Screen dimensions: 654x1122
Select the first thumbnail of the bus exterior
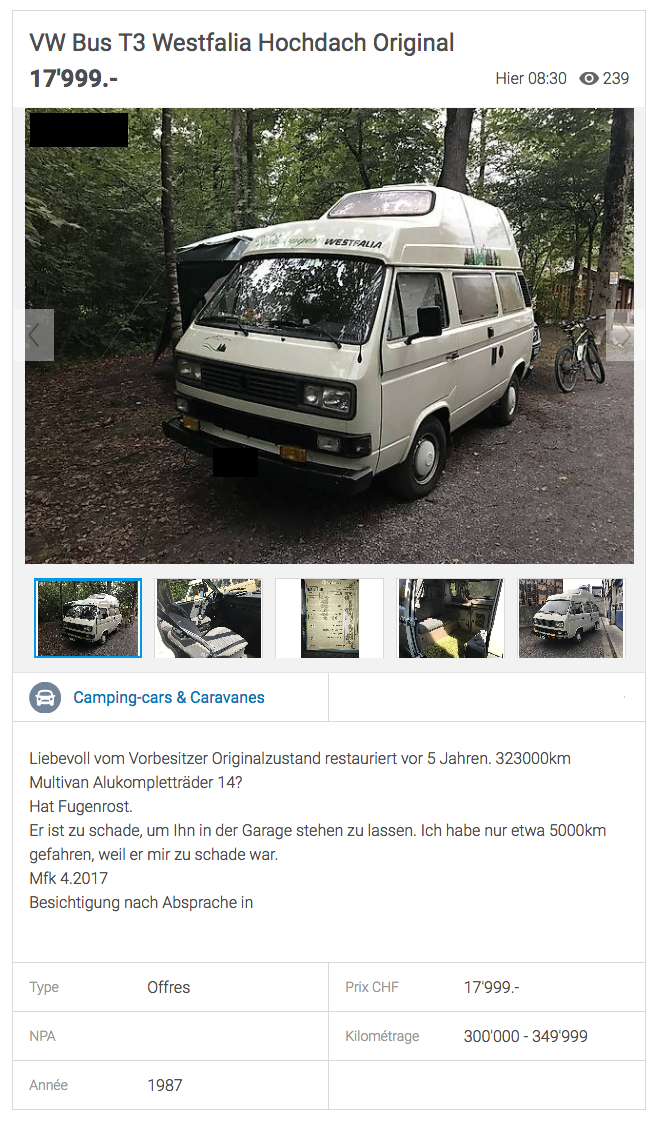tap(88, 618)
